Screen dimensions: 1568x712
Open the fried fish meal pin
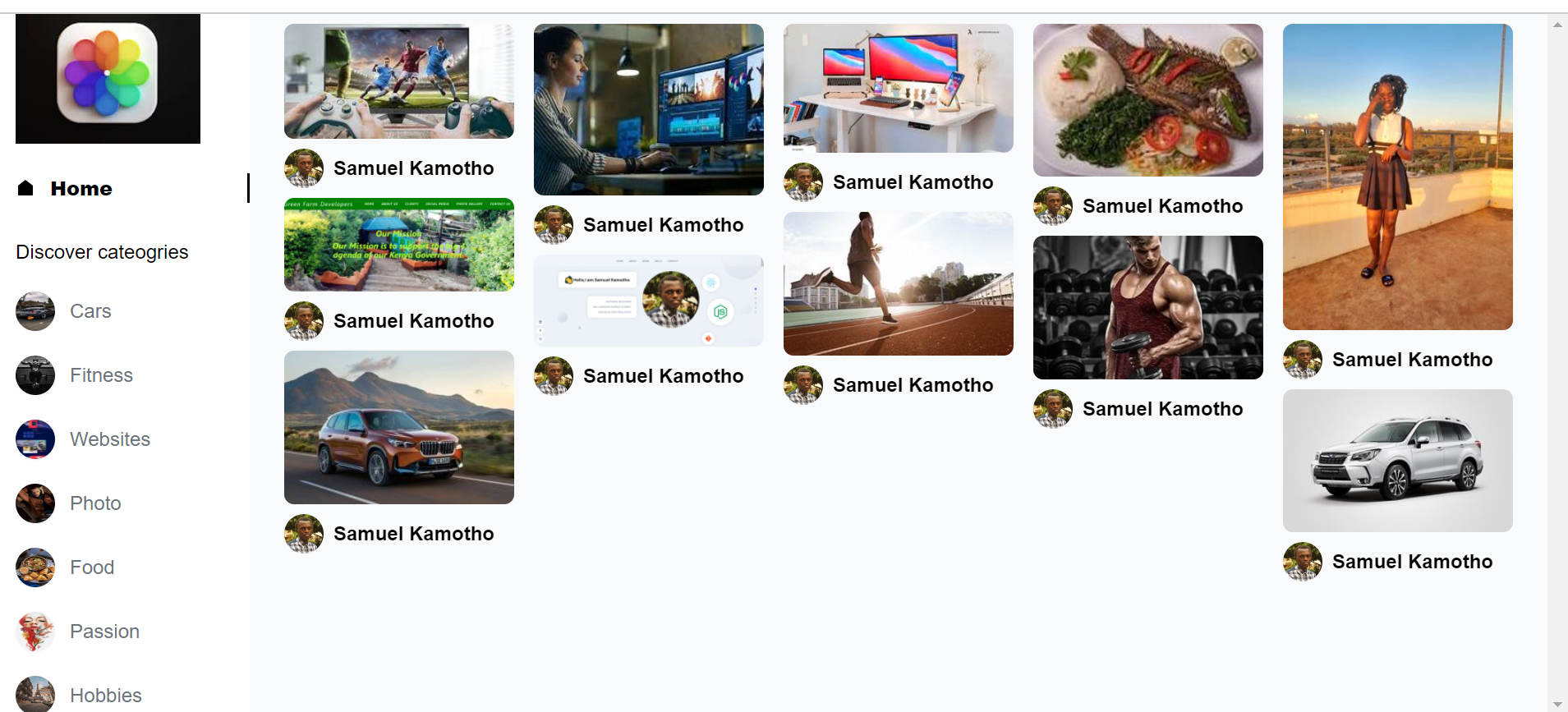click(1147, 99)
